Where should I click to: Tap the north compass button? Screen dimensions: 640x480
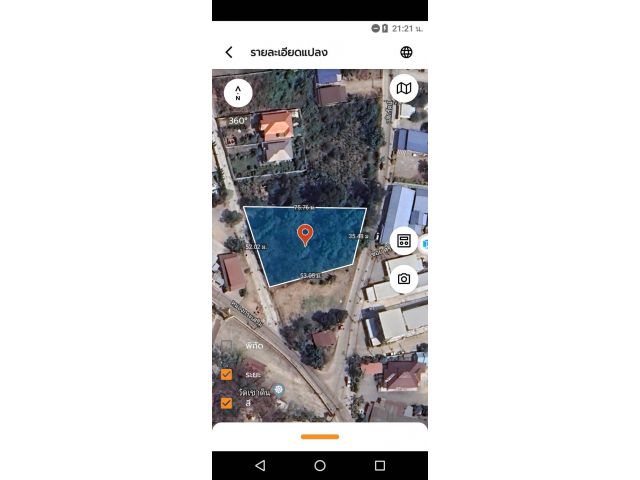click(x=238, y=93)
